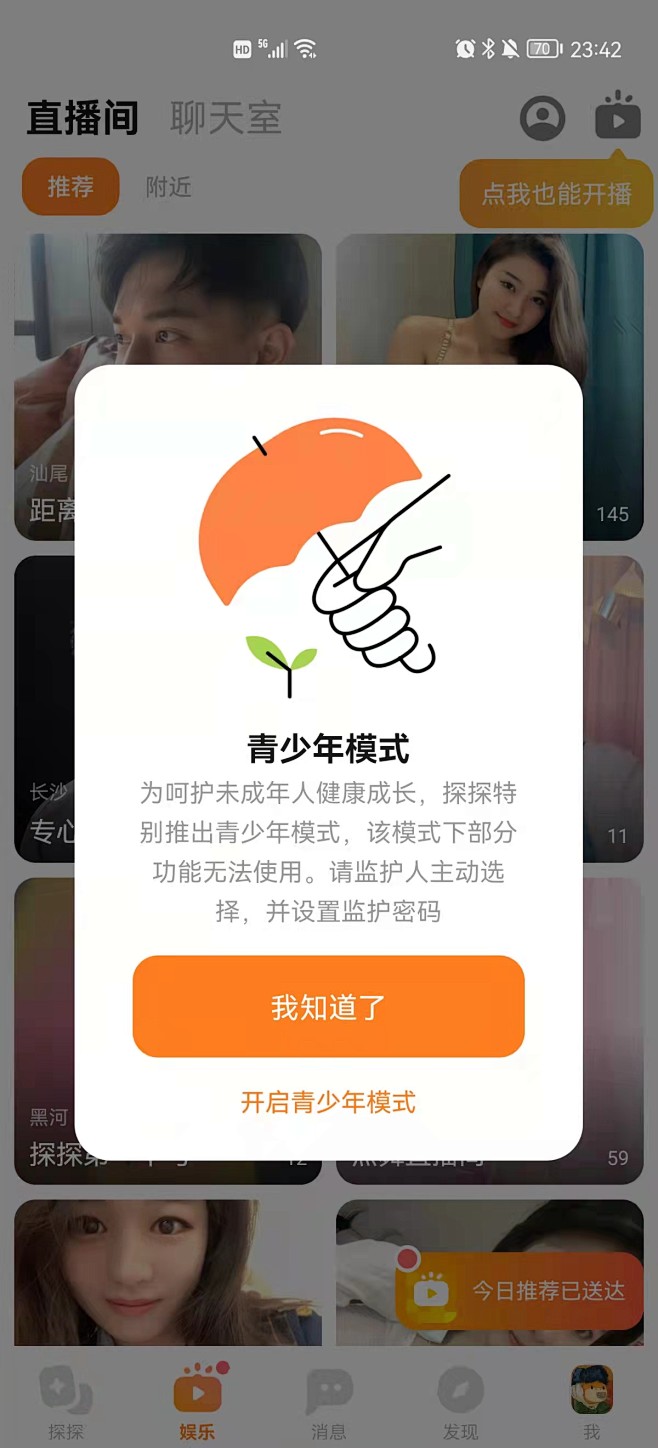Switch to the 聊天室 tab
The image size is (658, 1448).
tap(225, 118)
